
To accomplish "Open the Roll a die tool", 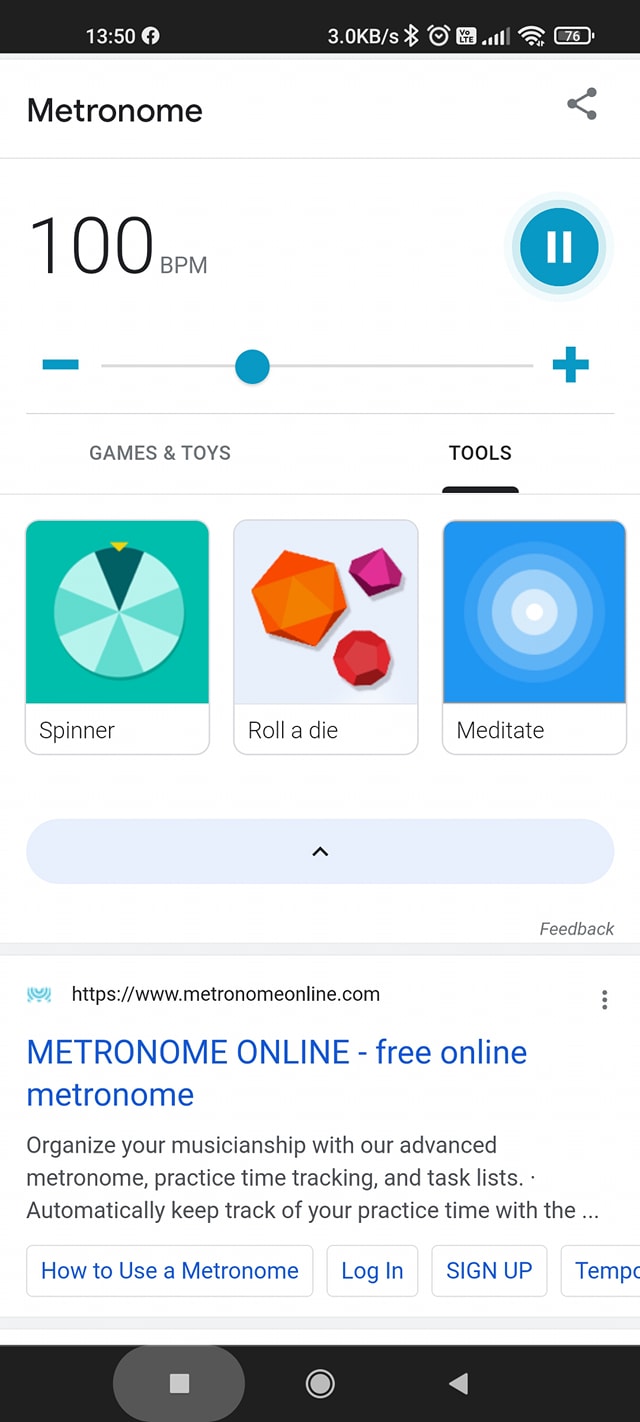I will (325, 636).
